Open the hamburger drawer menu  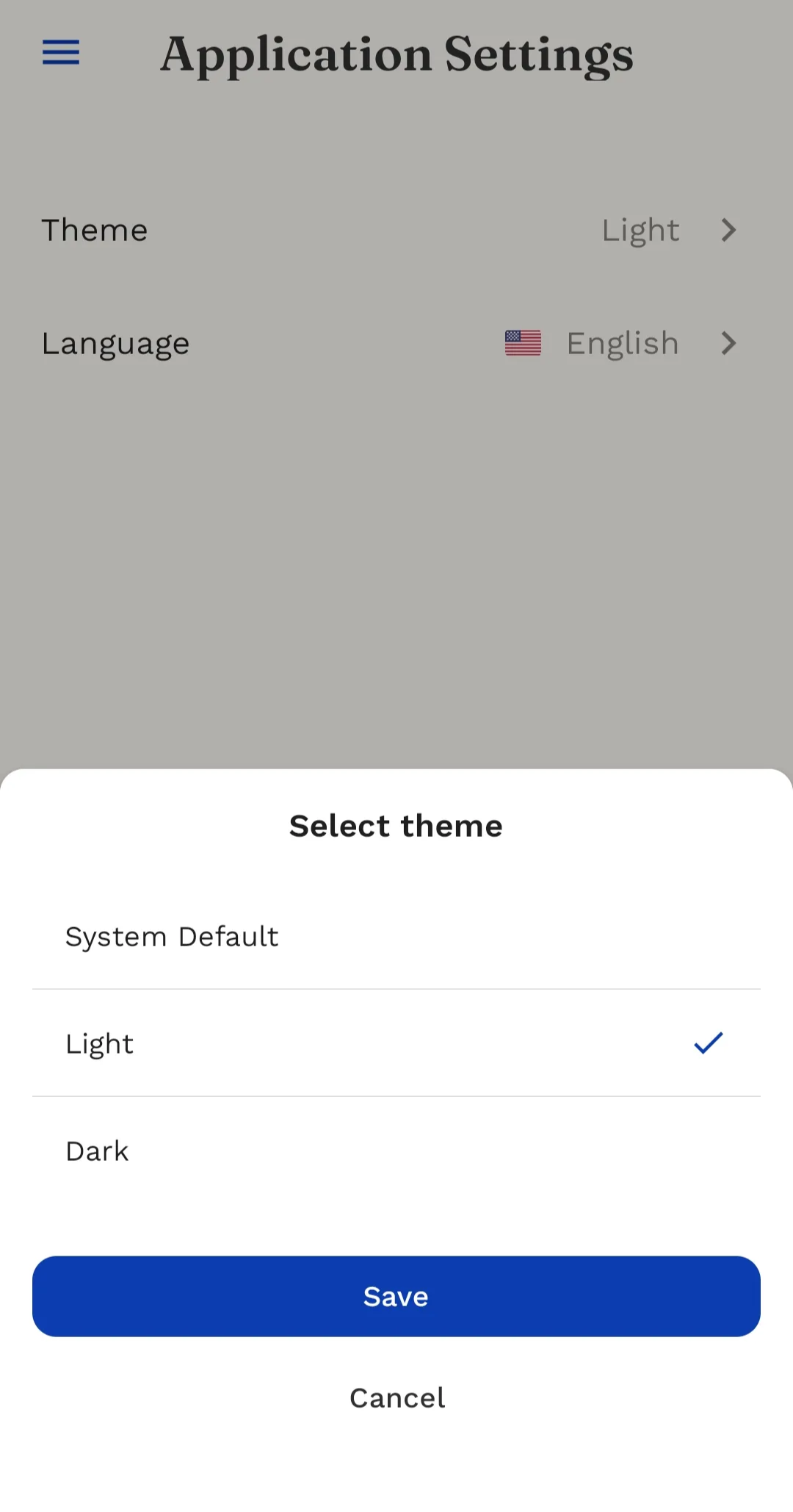point(61,53)
